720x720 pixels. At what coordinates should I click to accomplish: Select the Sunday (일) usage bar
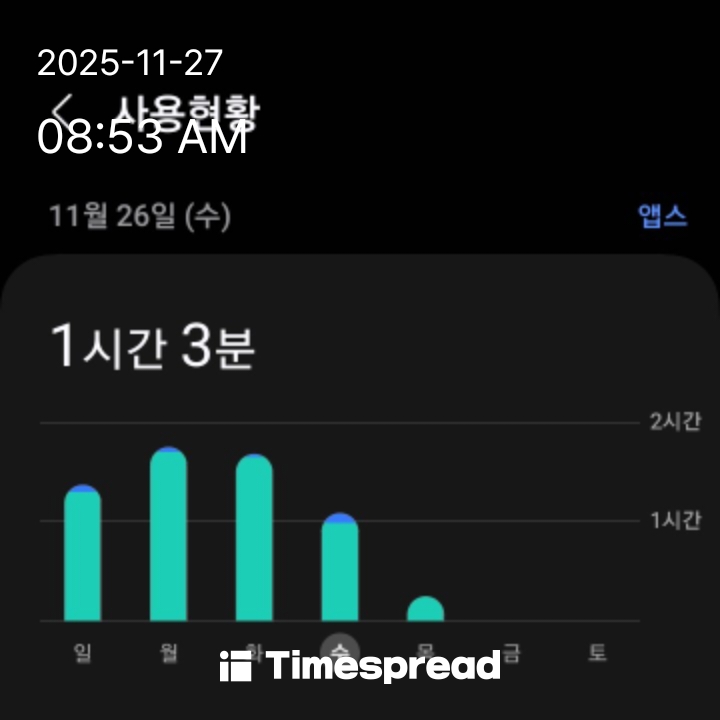click(x=83, y=553)
